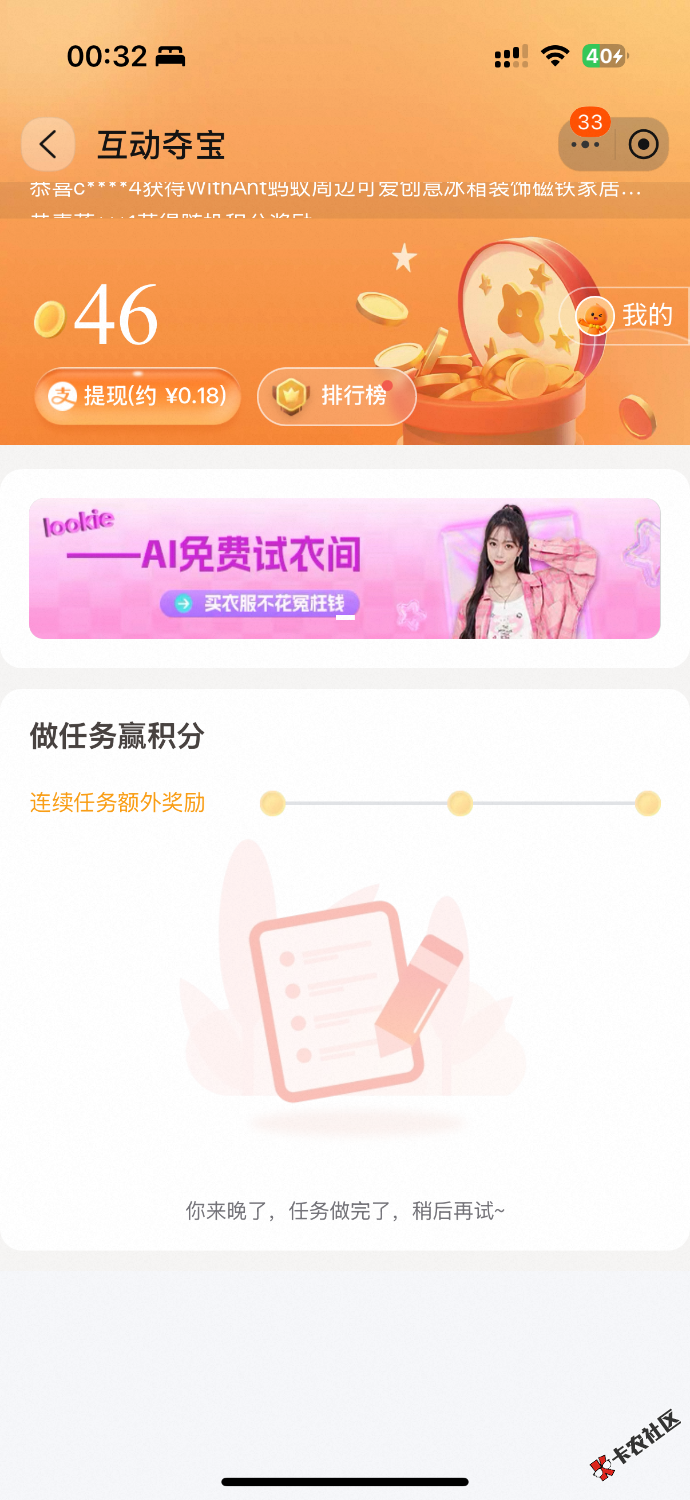Screen dimensions: 690x1500
Task: Open 我的 profile entry
Action: [627, 316]
